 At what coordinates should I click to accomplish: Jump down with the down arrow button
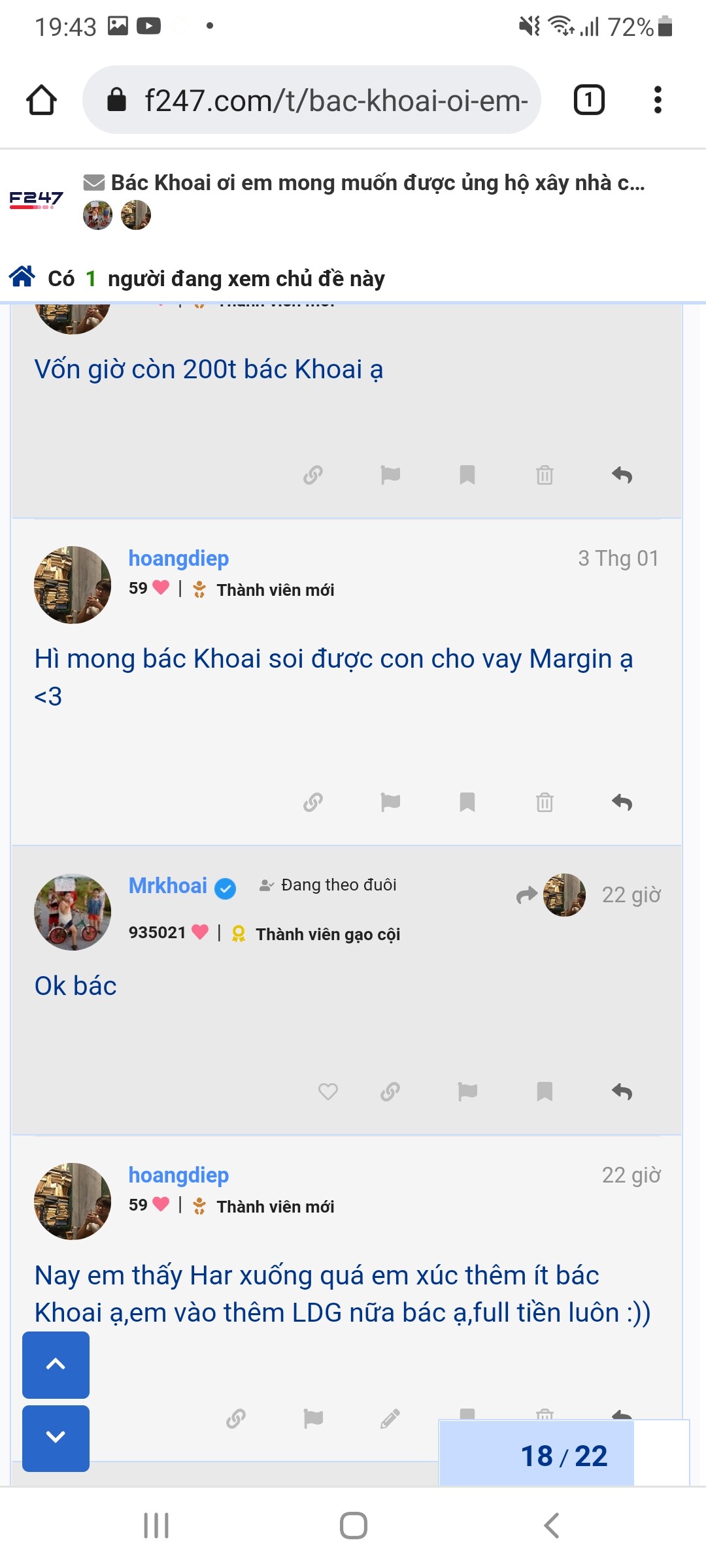(x=56, y=1437)
